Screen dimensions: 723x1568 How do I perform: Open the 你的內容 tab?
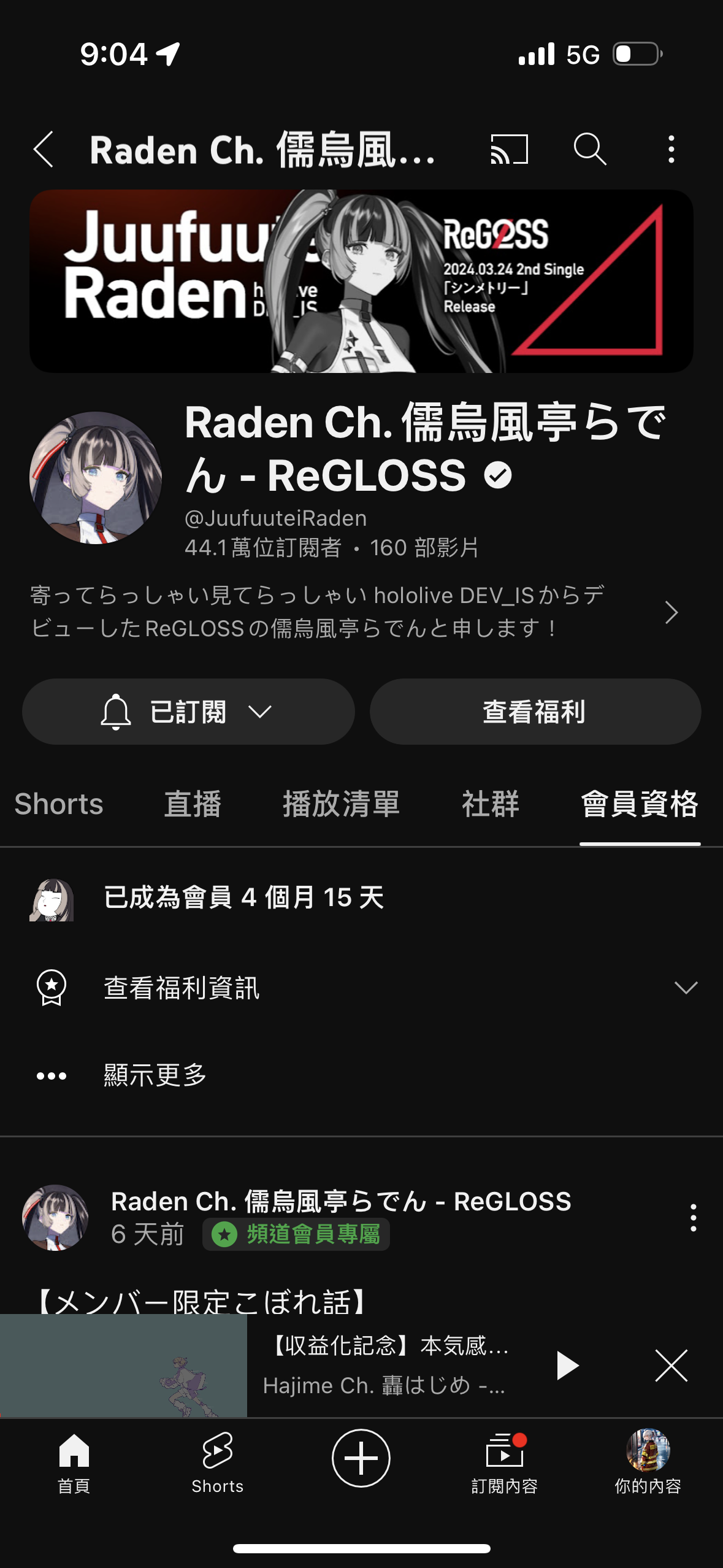click(x=648, y=1462)
